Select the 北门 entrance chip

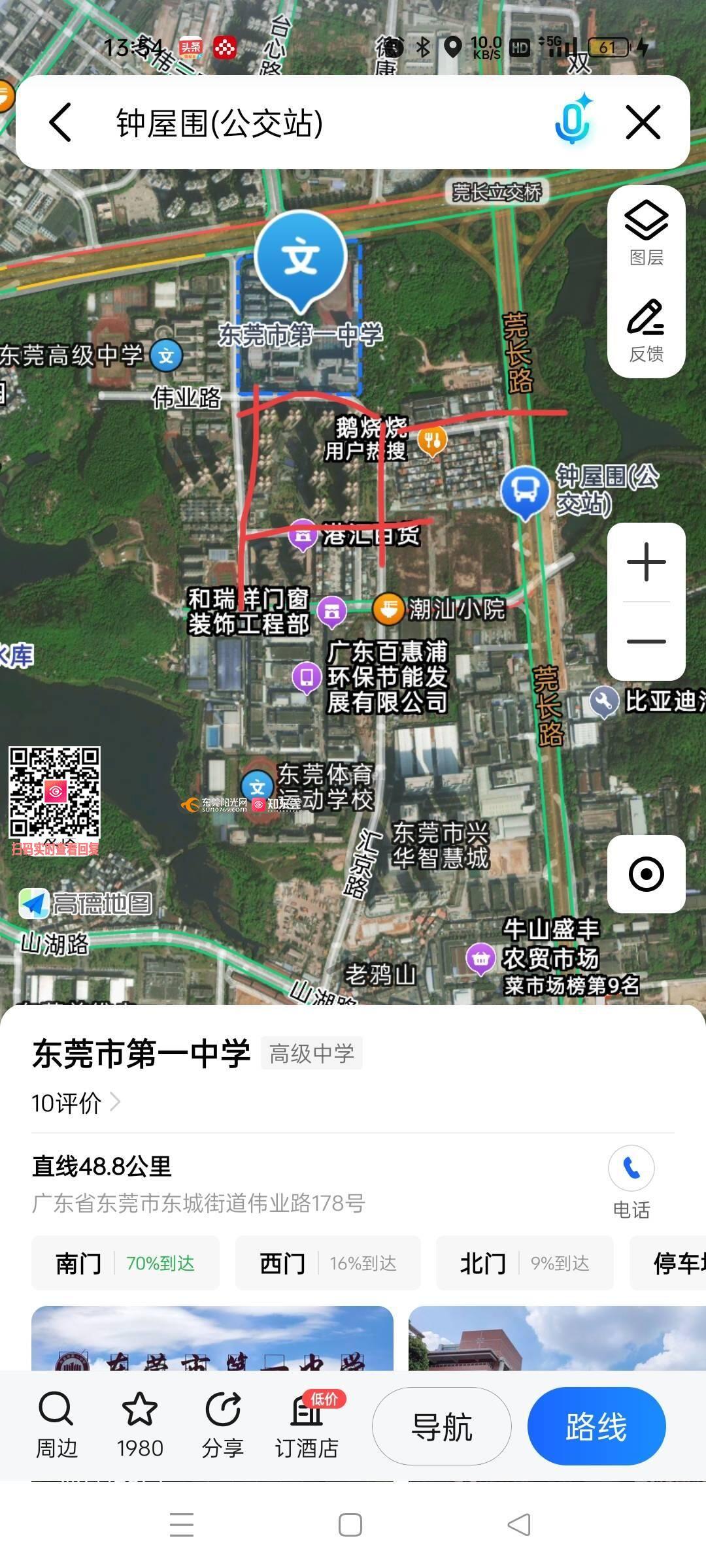click(524, 1263)
